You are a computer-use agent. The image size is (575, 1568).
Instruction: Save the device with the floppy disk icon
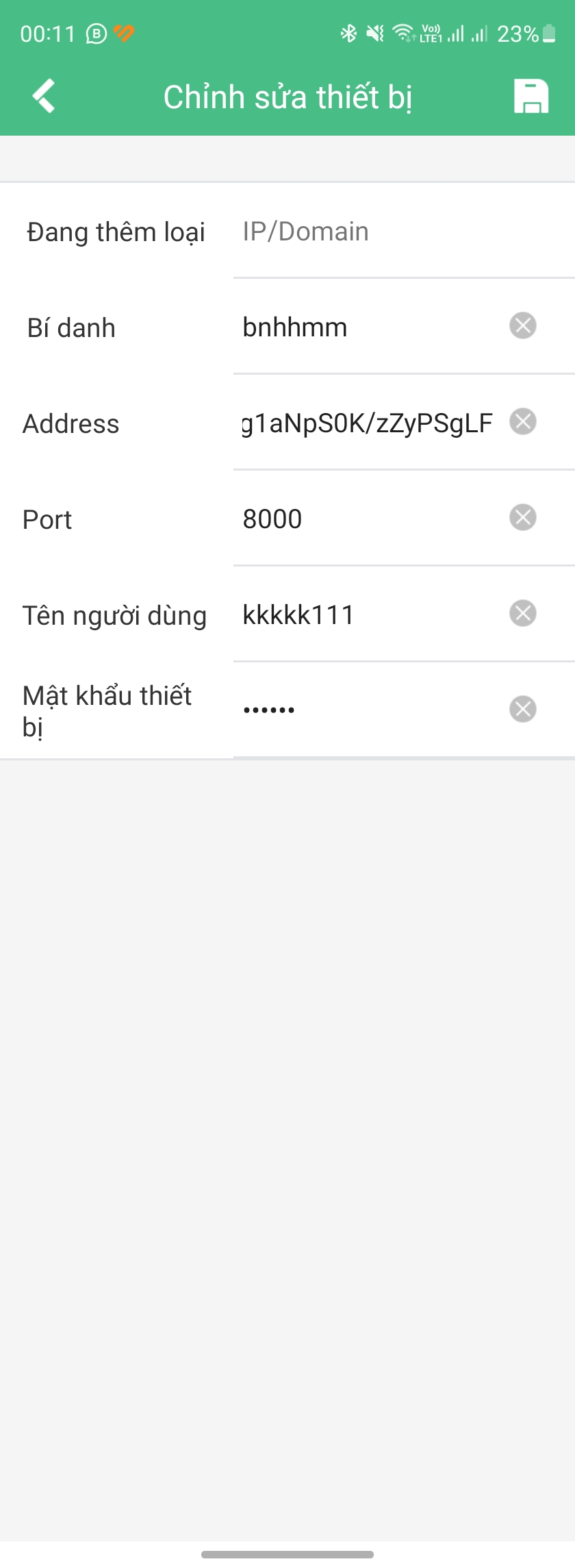(531, 96)
